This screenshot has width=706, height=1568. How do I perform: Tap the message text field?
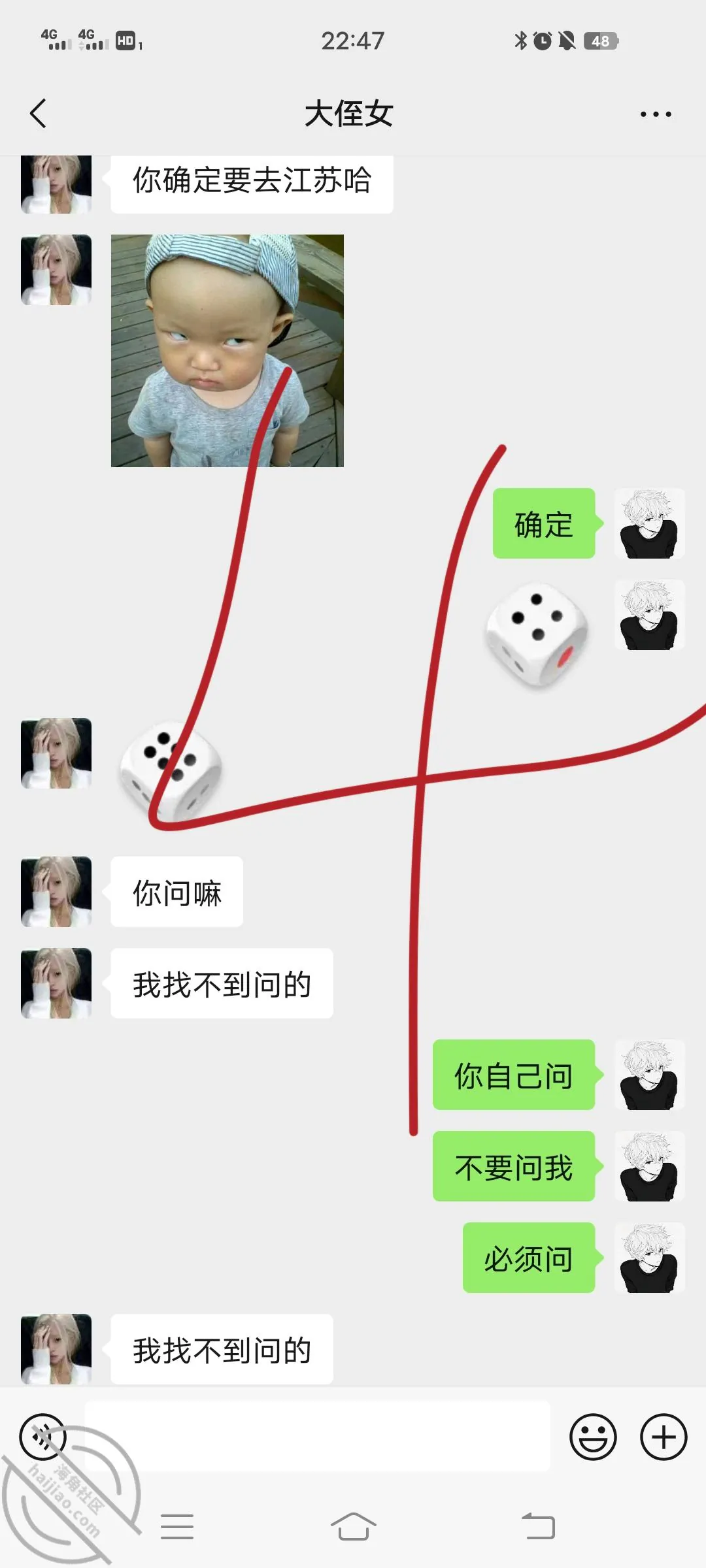[x=318, y=1436]
